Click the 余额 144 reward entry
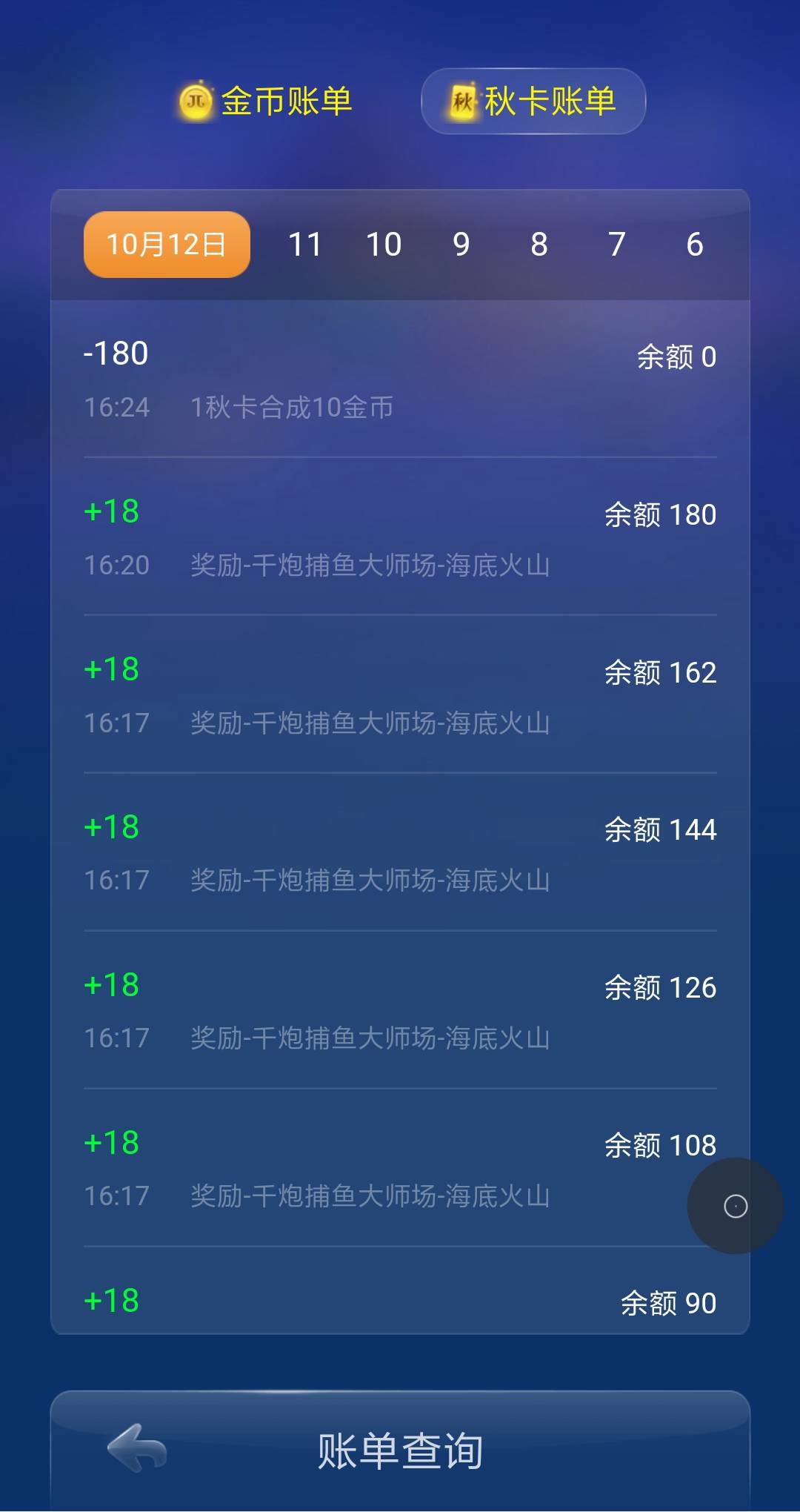Image resolution: width=800 pixels, height=1512 pixels. [x=400, y=852]
